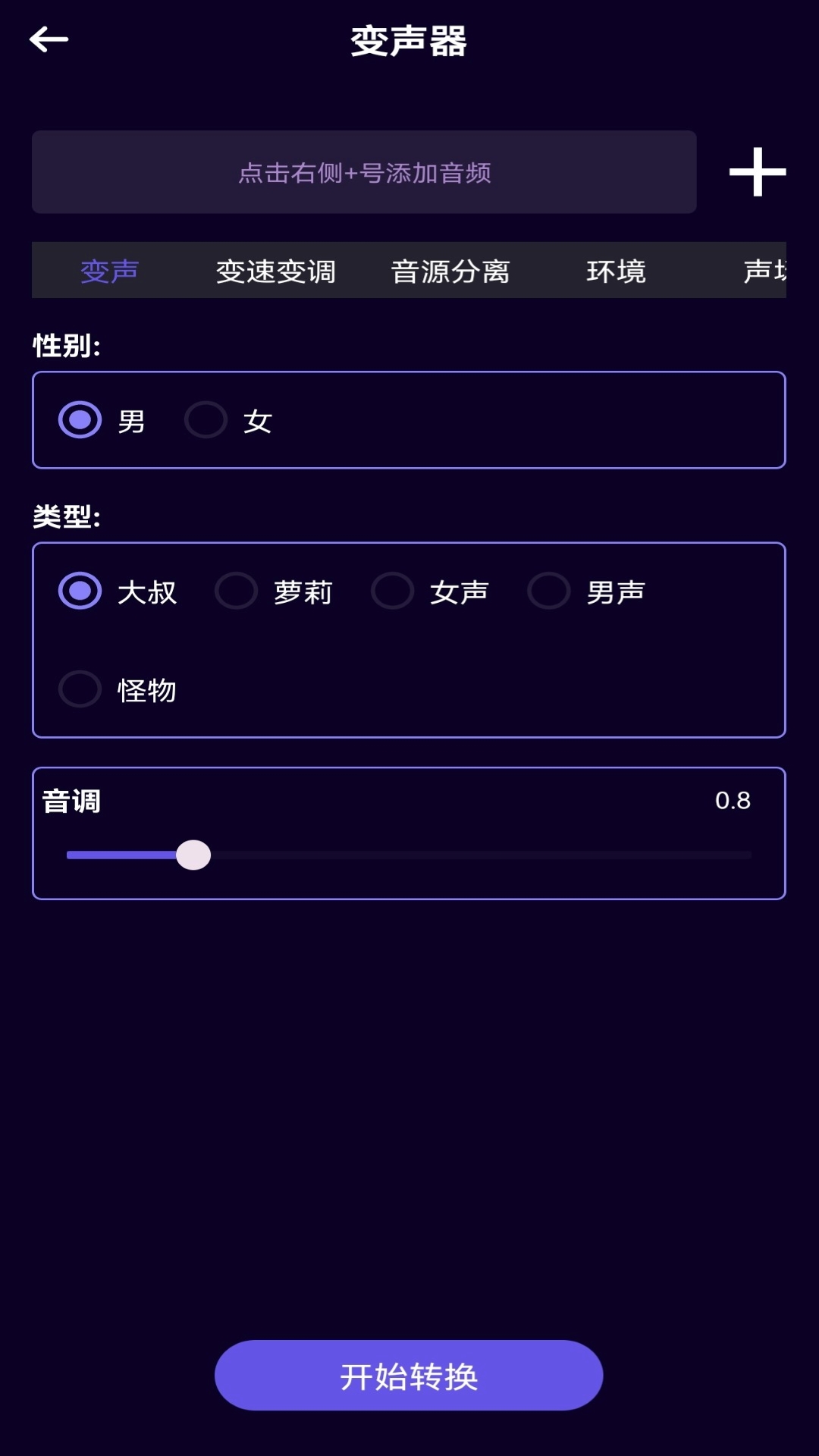Choose the 萝莉 voice type
The width and height of the screenshot is (819, 1456).
pos(237,591)
